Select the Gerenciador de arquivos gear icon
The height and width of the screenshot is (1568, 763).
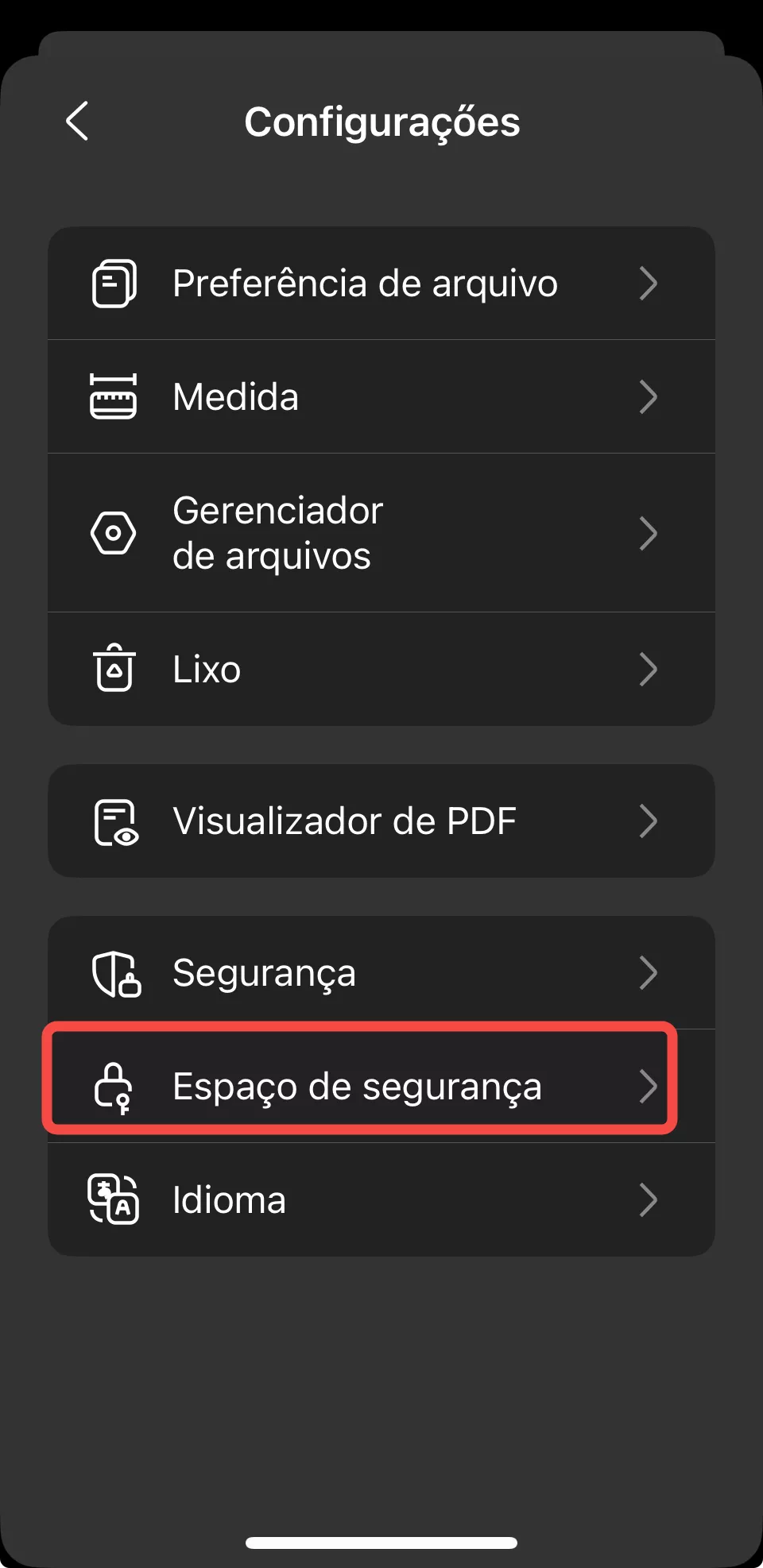point(114,533)
